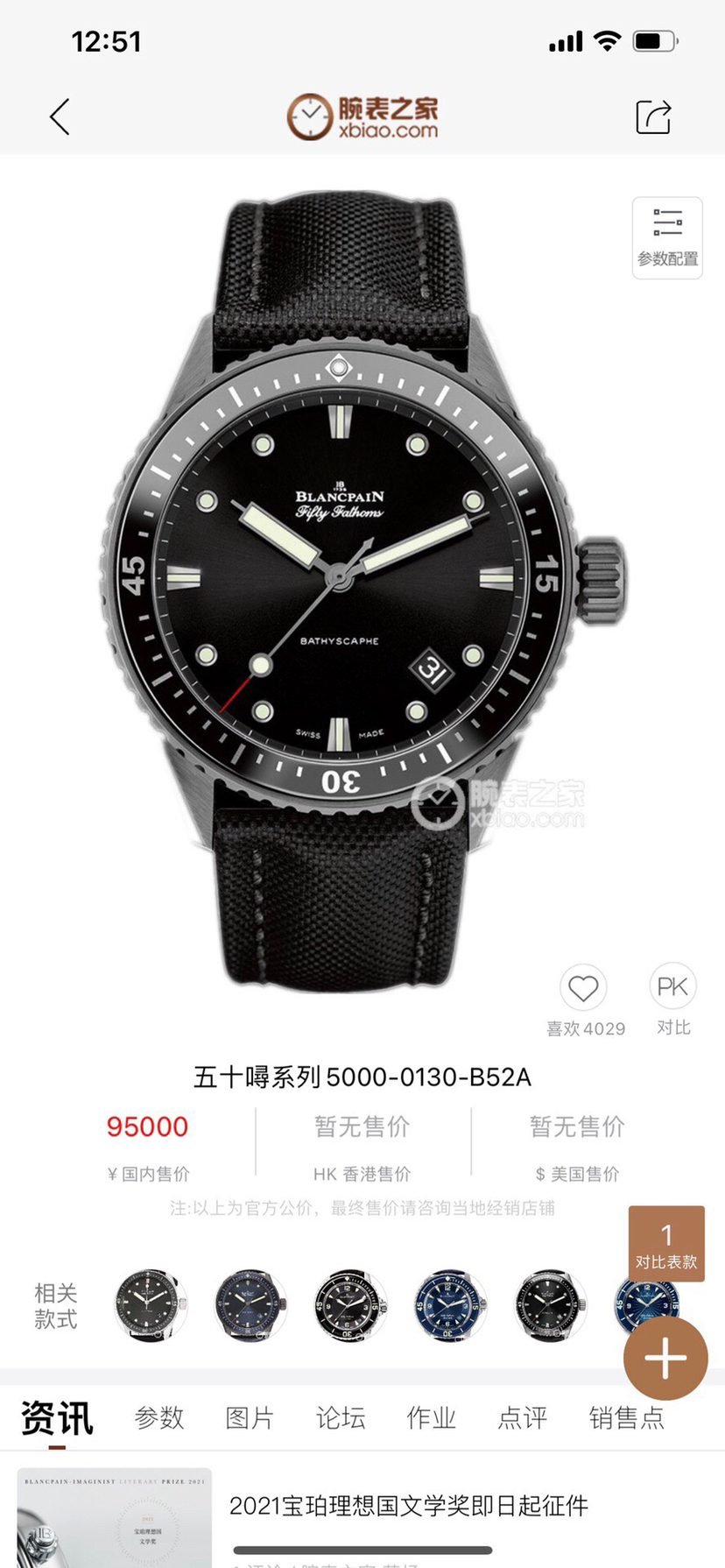Like this watch with the heart icon
Viewport: 725px width, 1568px height.
click(x=583, y=988)
